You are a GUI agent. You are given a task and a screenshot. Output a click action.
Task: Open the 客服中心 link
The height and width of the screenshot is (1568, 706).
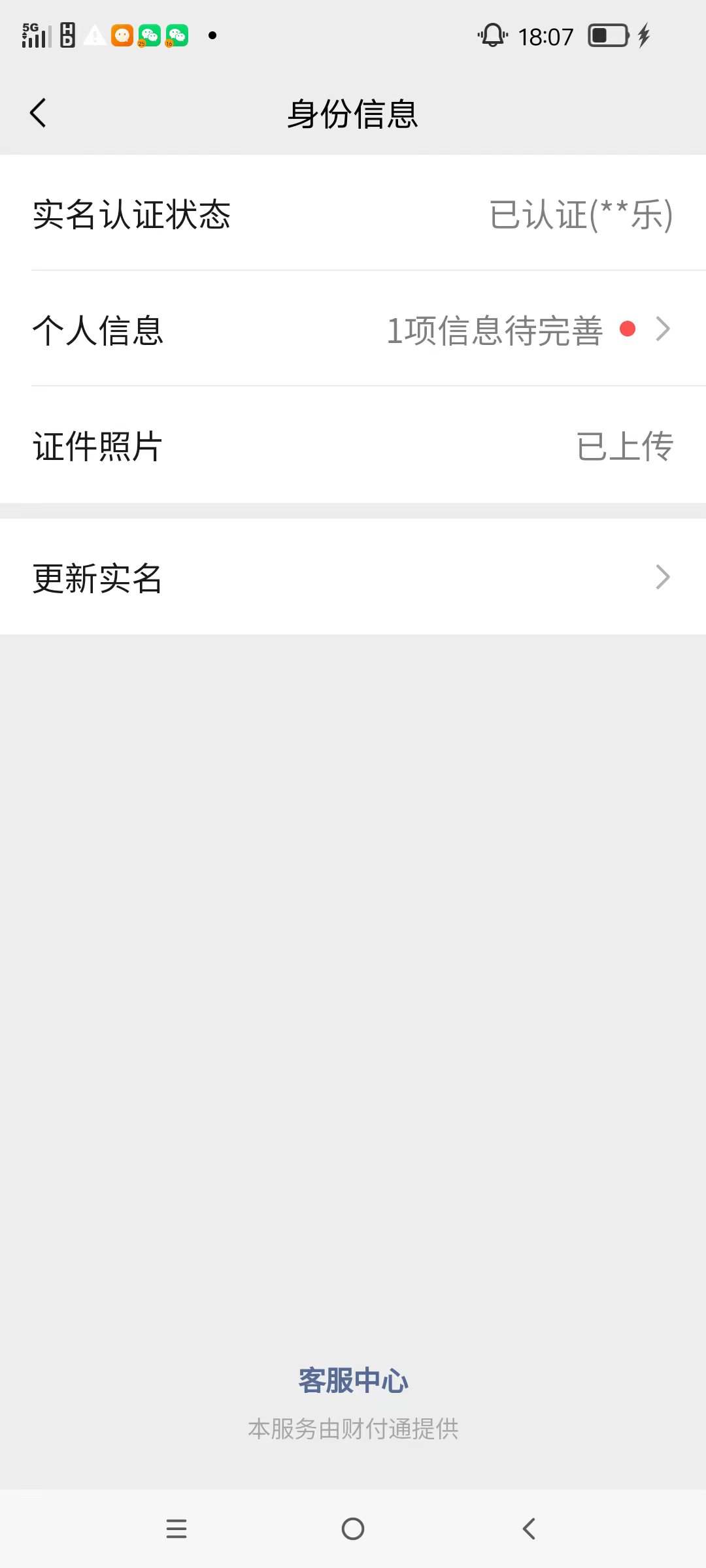(353, 1380)
